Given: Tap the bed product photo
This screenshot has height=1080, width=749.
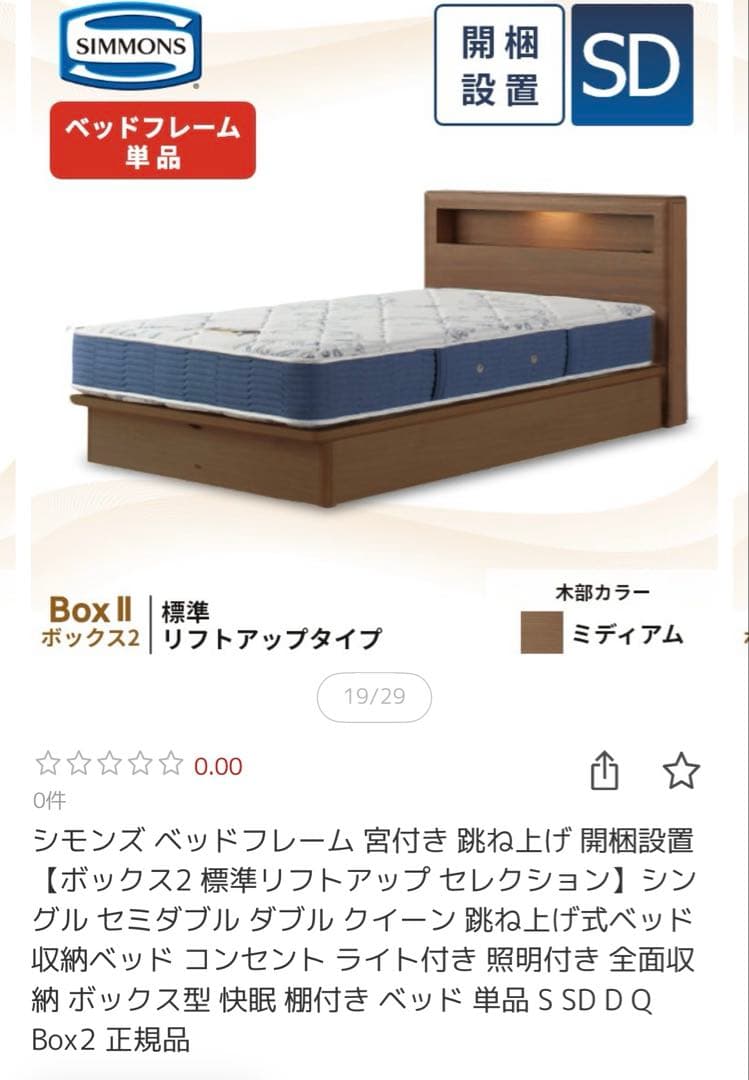Looking at the screenshot, I should (x=374, y=350).
